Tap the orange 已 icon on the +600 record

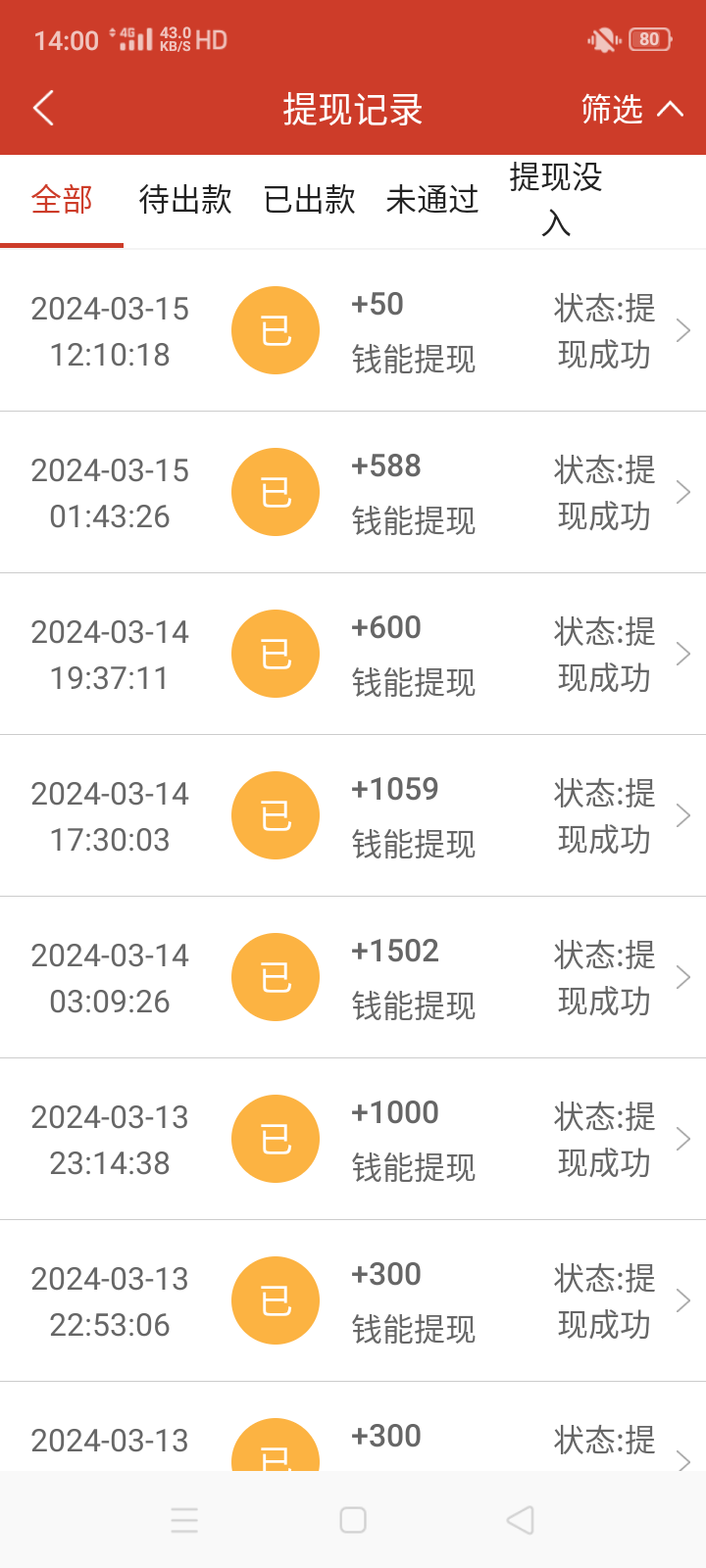275,654
